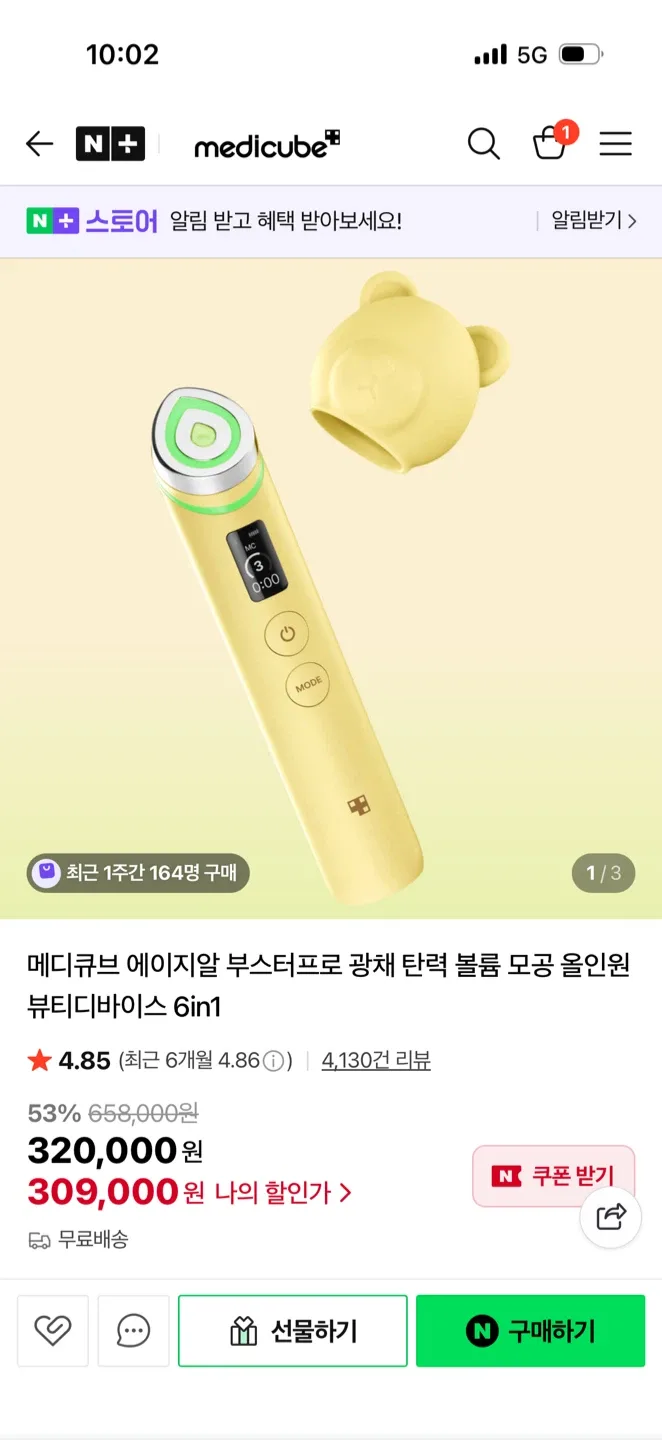This screenshot has height=1440, width=662.
Task: Tap 알림받기 to get store alerts
Action: click(x=593, y=221)
